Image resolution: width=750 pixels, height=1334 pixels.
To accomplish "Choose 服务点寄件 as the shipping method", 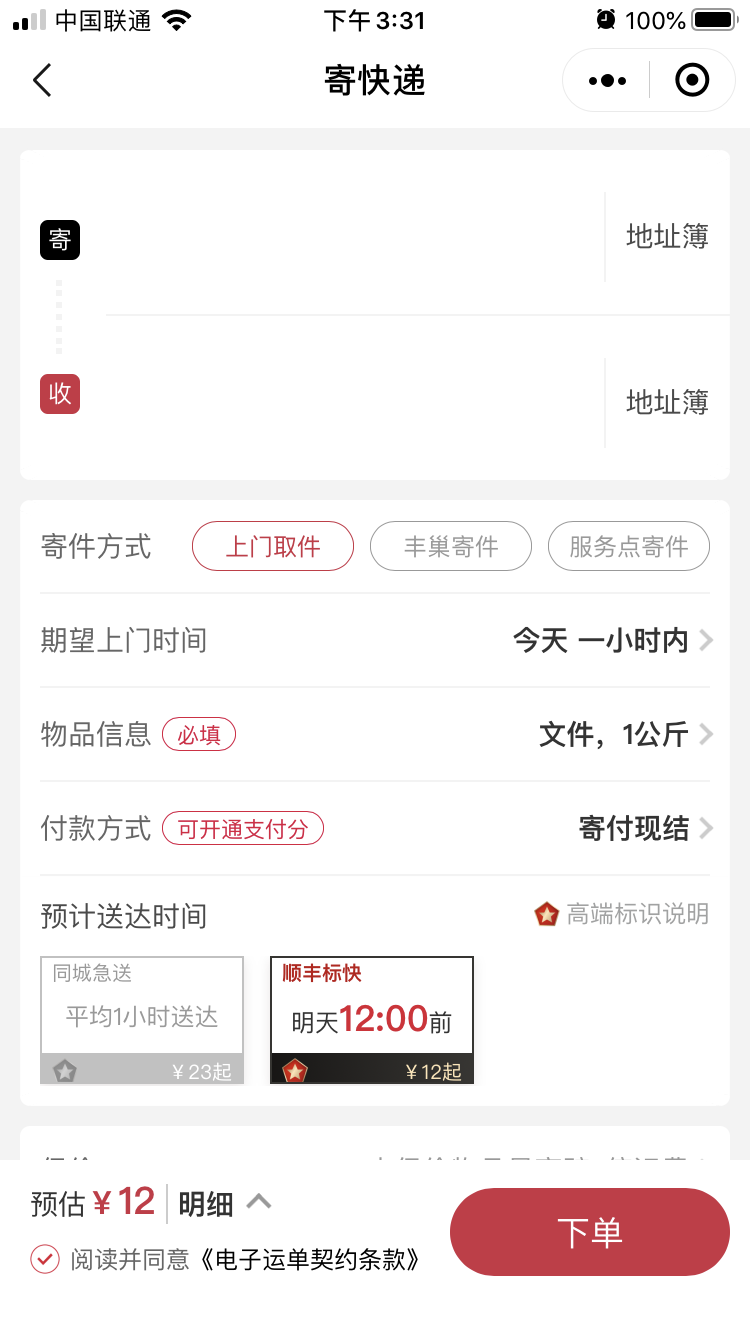I will (629, 546).
